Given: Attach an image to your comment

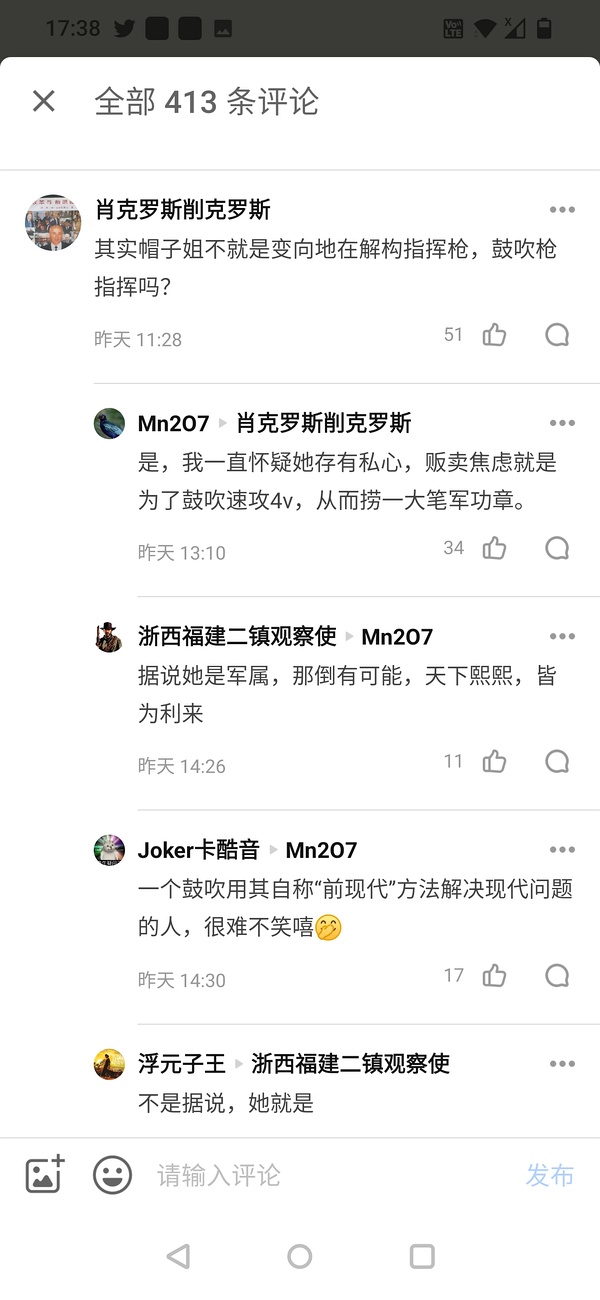Looking at the screenshot, I should point(45,1174).
